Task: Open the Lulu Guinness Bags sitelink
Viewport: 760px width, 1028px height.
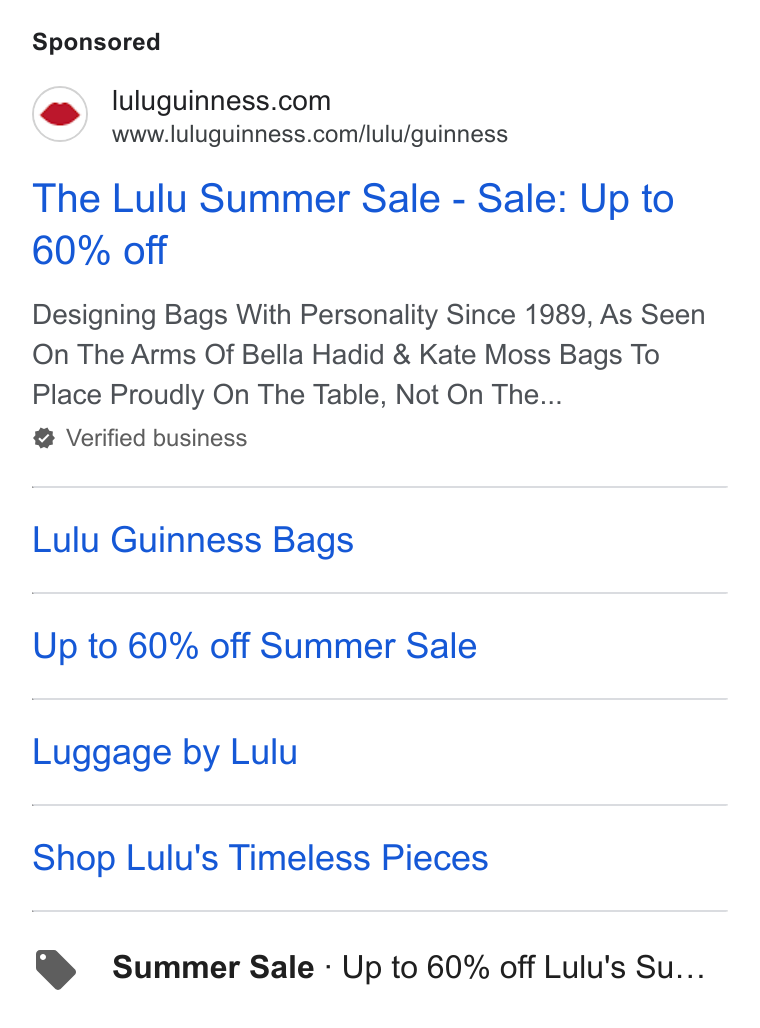Action: 193,540
